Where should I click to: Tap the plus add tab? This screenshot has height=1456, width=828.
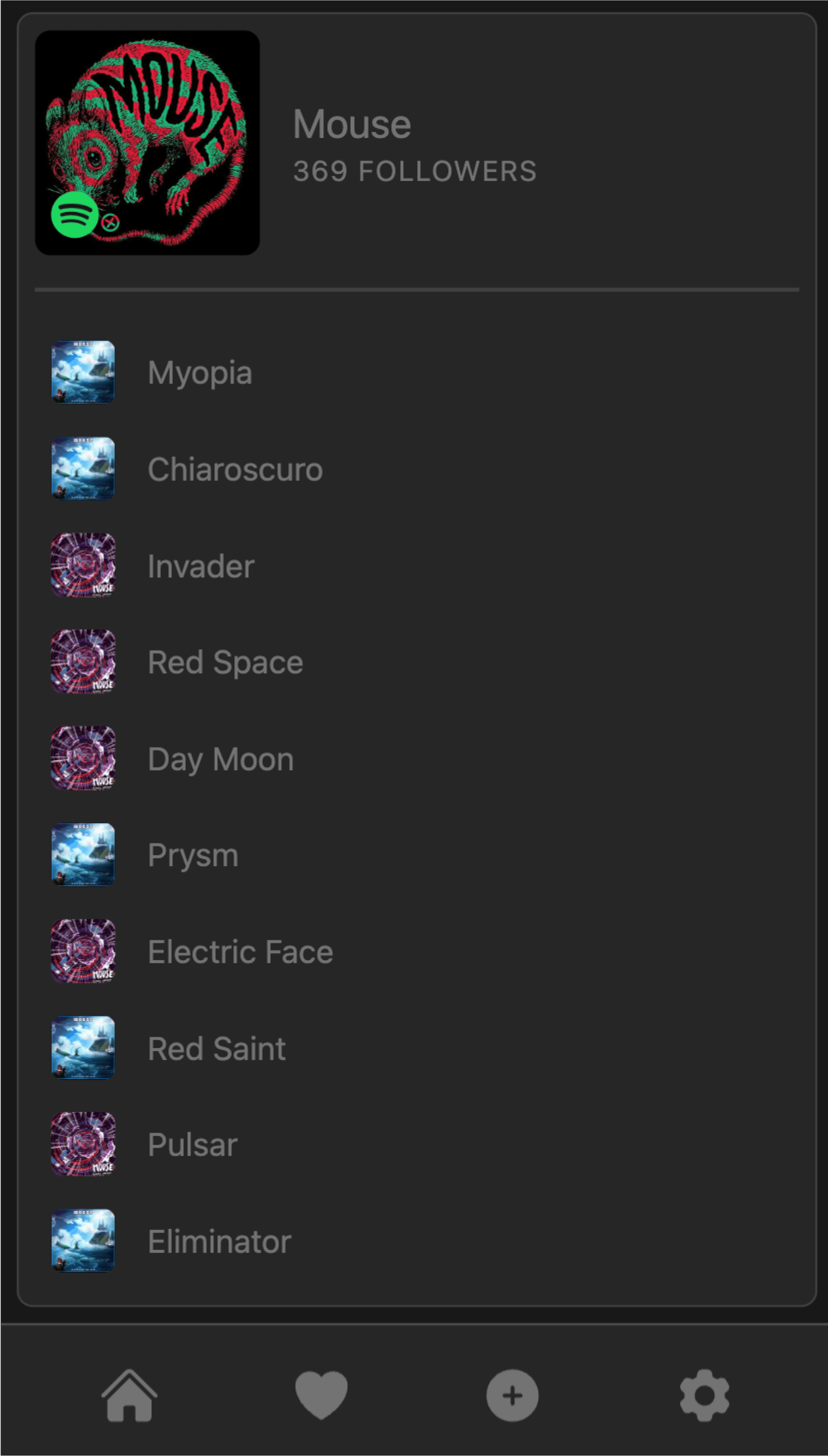click(512, 1396)
